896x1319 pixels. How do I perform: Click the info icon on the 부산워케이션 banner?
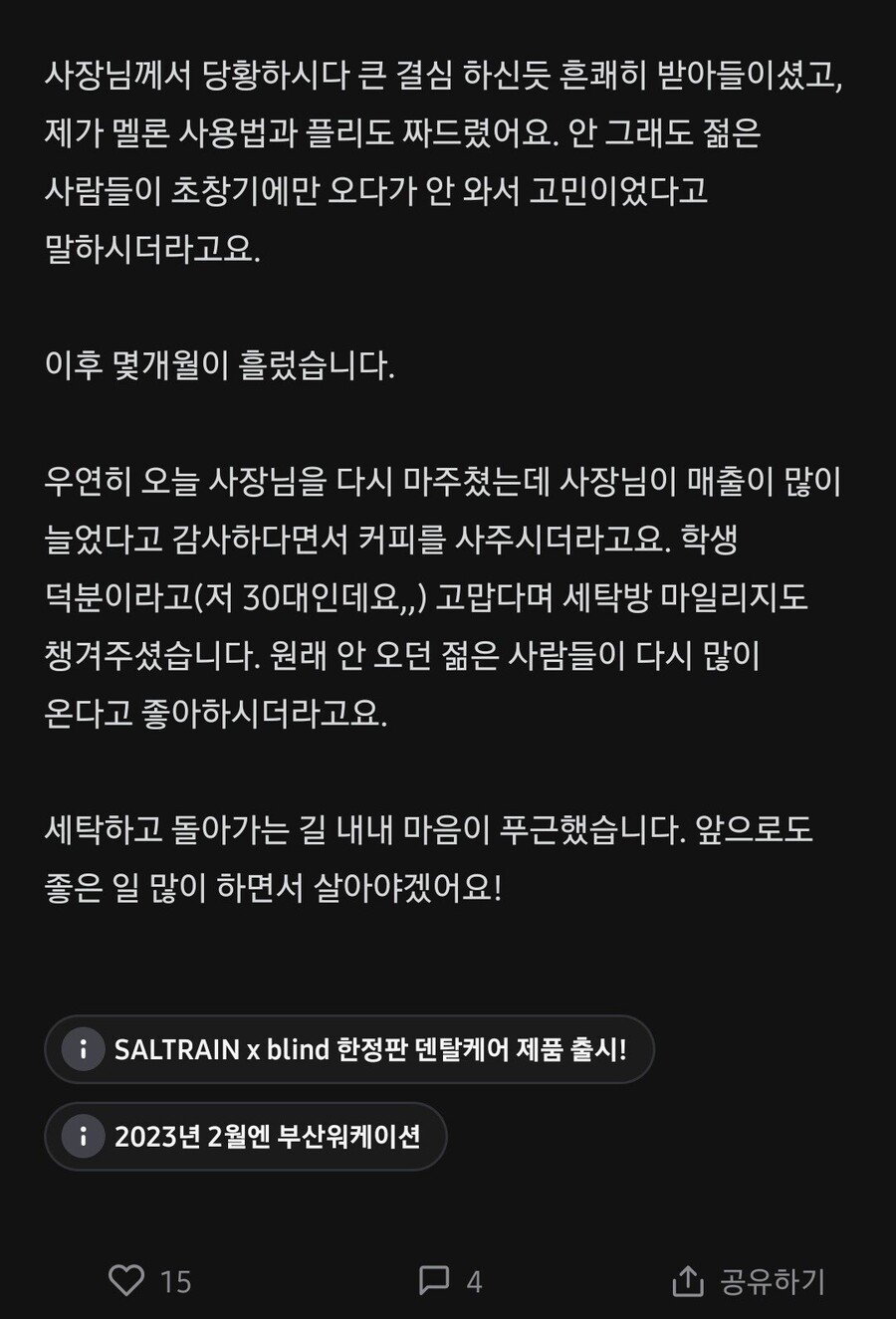[83, 1136]
